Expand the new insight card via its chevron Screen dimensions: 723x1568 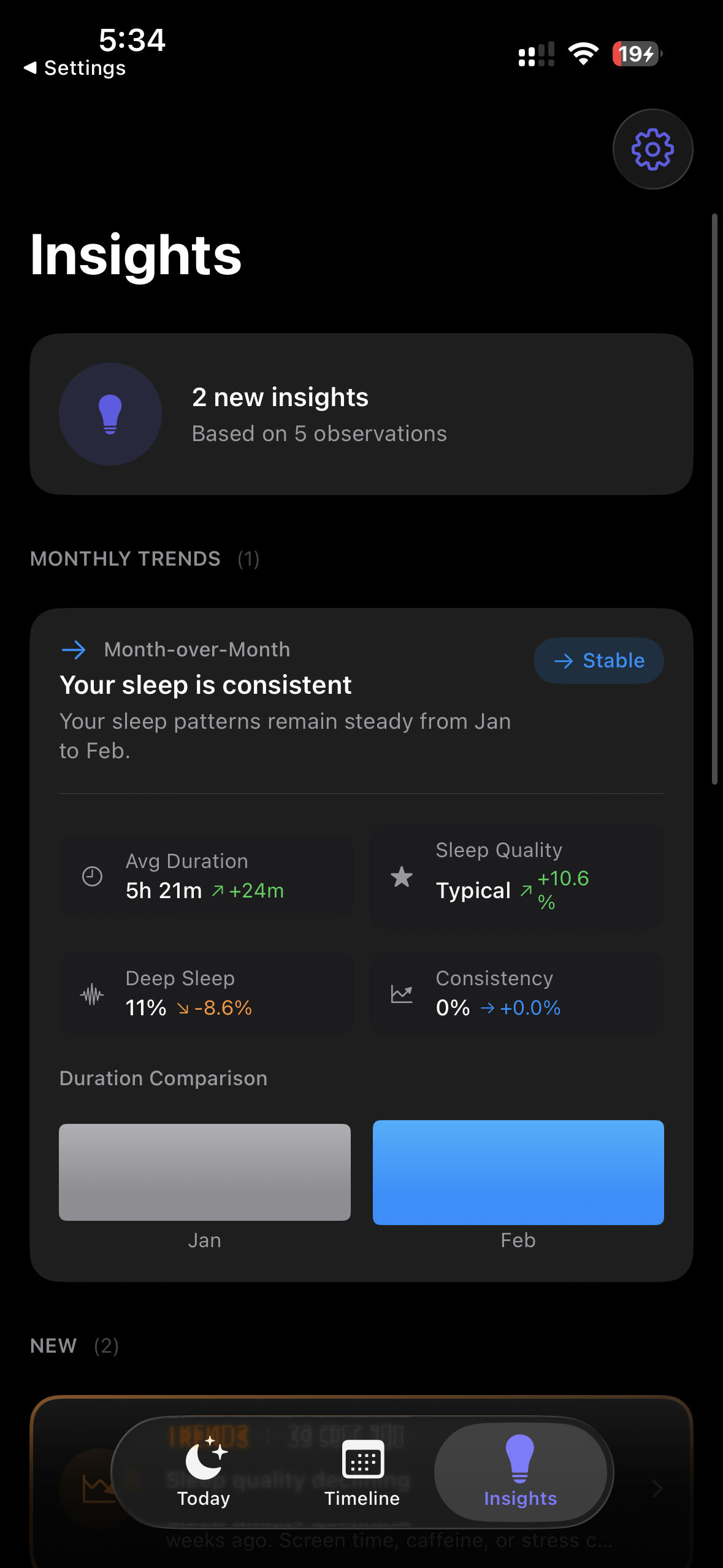click(x=657, y=1488)
